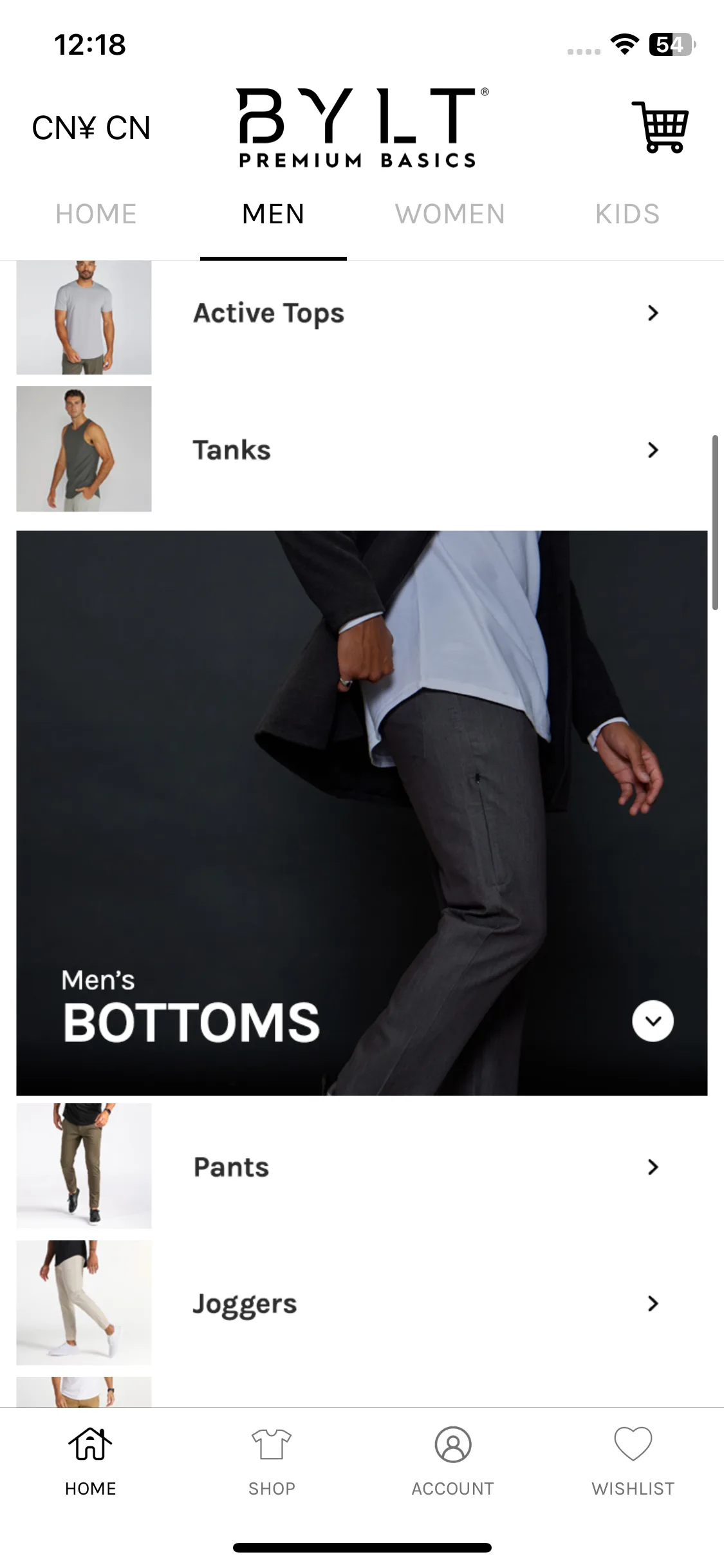The height and width of the screenshot is (1568, 724).
Task: Open the shopping cart
Action: coord(661,127)
